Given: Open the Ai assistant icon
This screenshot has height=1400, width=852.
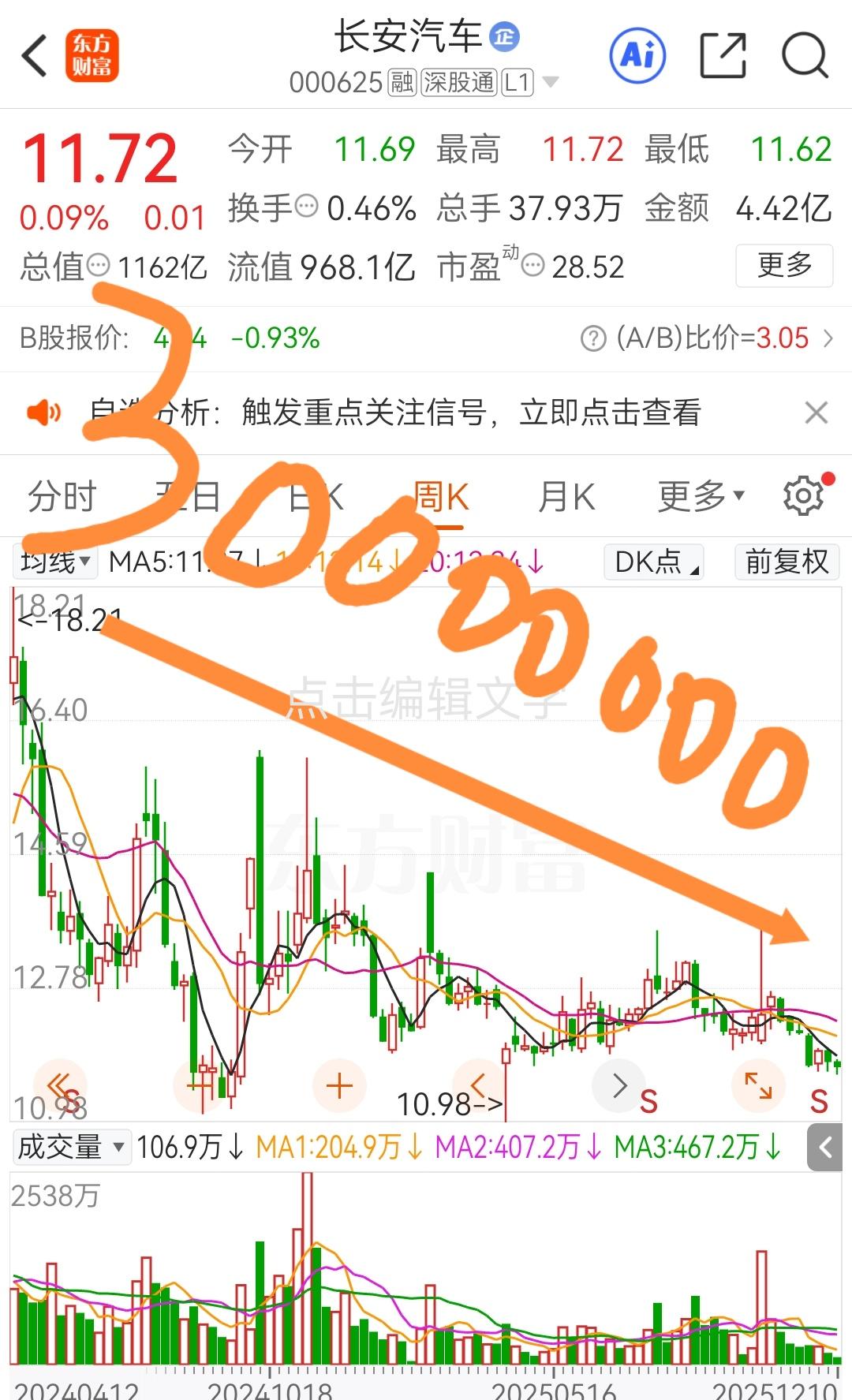Looking at the screenshot, I should point(637,56).
